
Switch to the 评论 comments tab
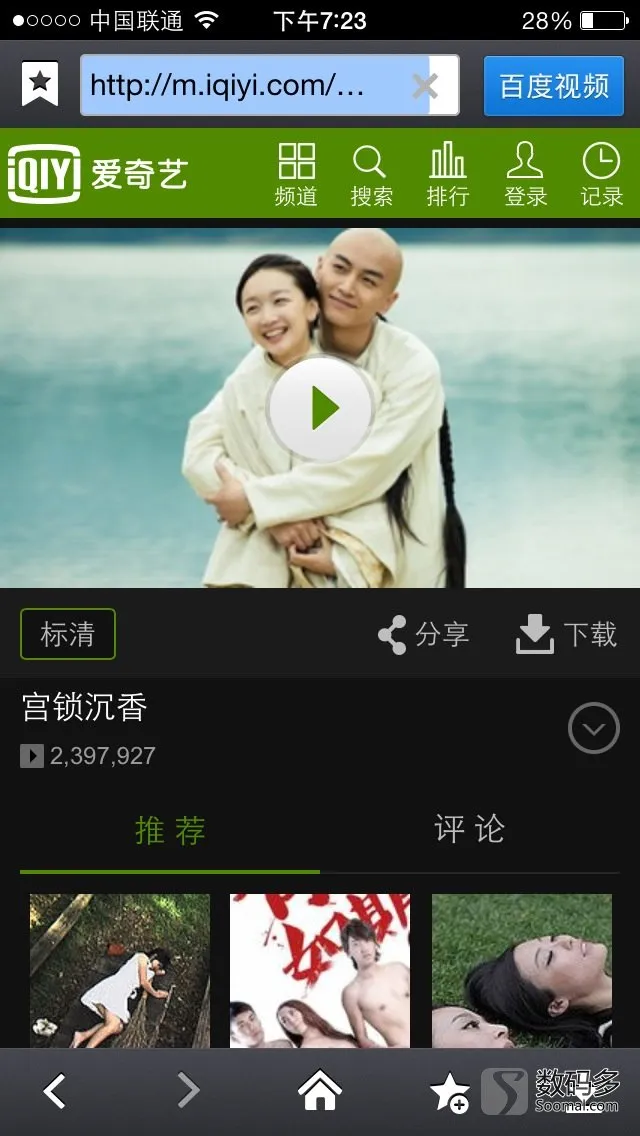pos(470,830)
